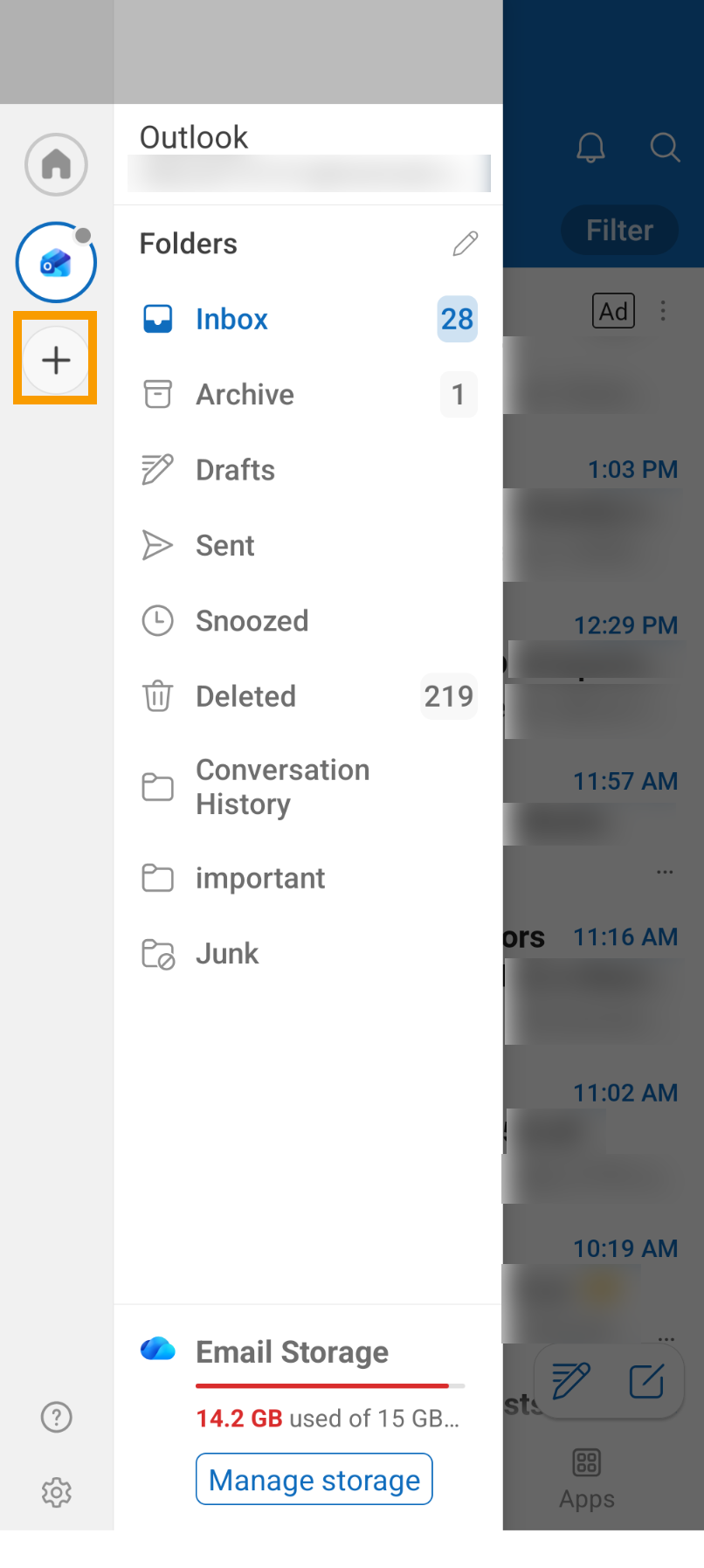Select the Outlook account avatar
704x1568 pixels.
coord(56,262)
